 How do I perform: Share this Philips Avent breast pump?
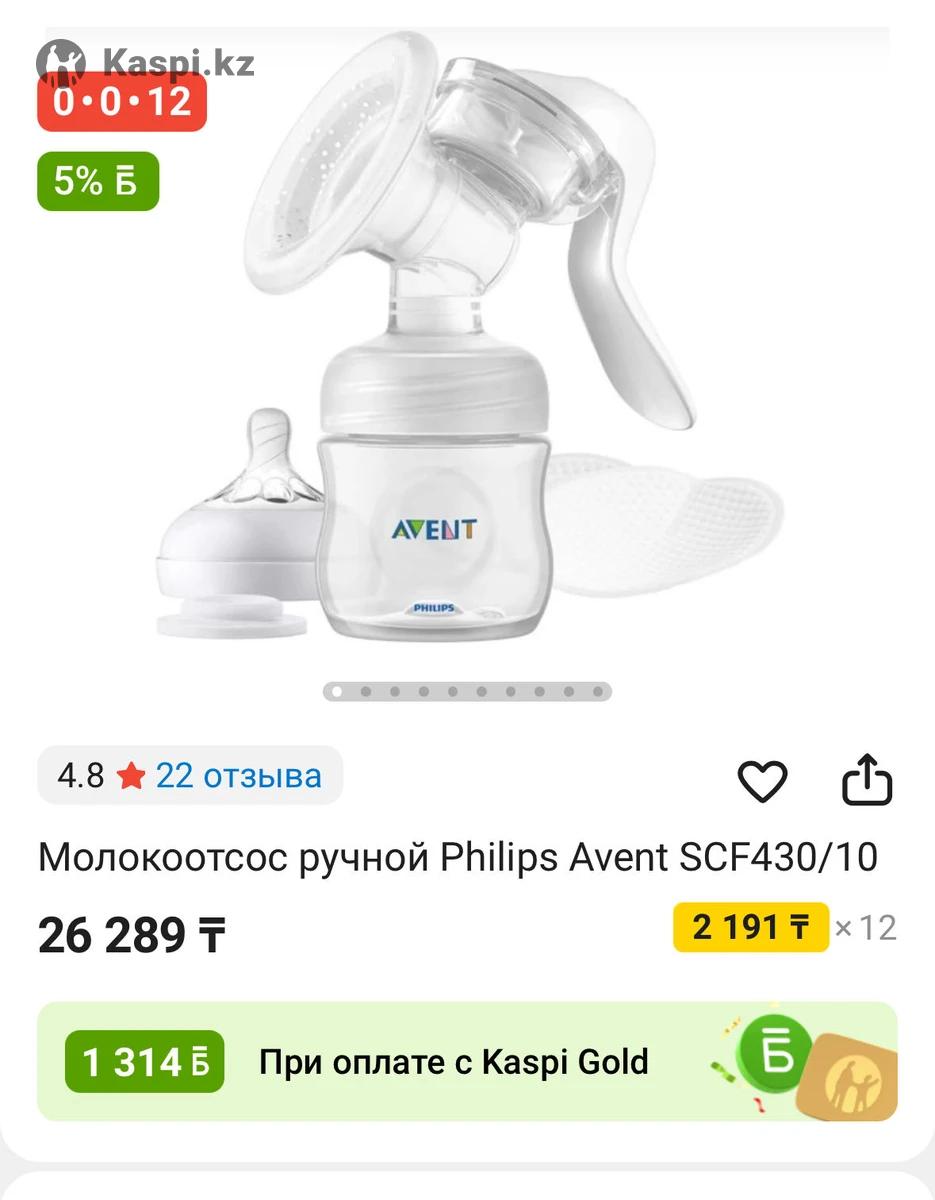(x=866, y=780)
